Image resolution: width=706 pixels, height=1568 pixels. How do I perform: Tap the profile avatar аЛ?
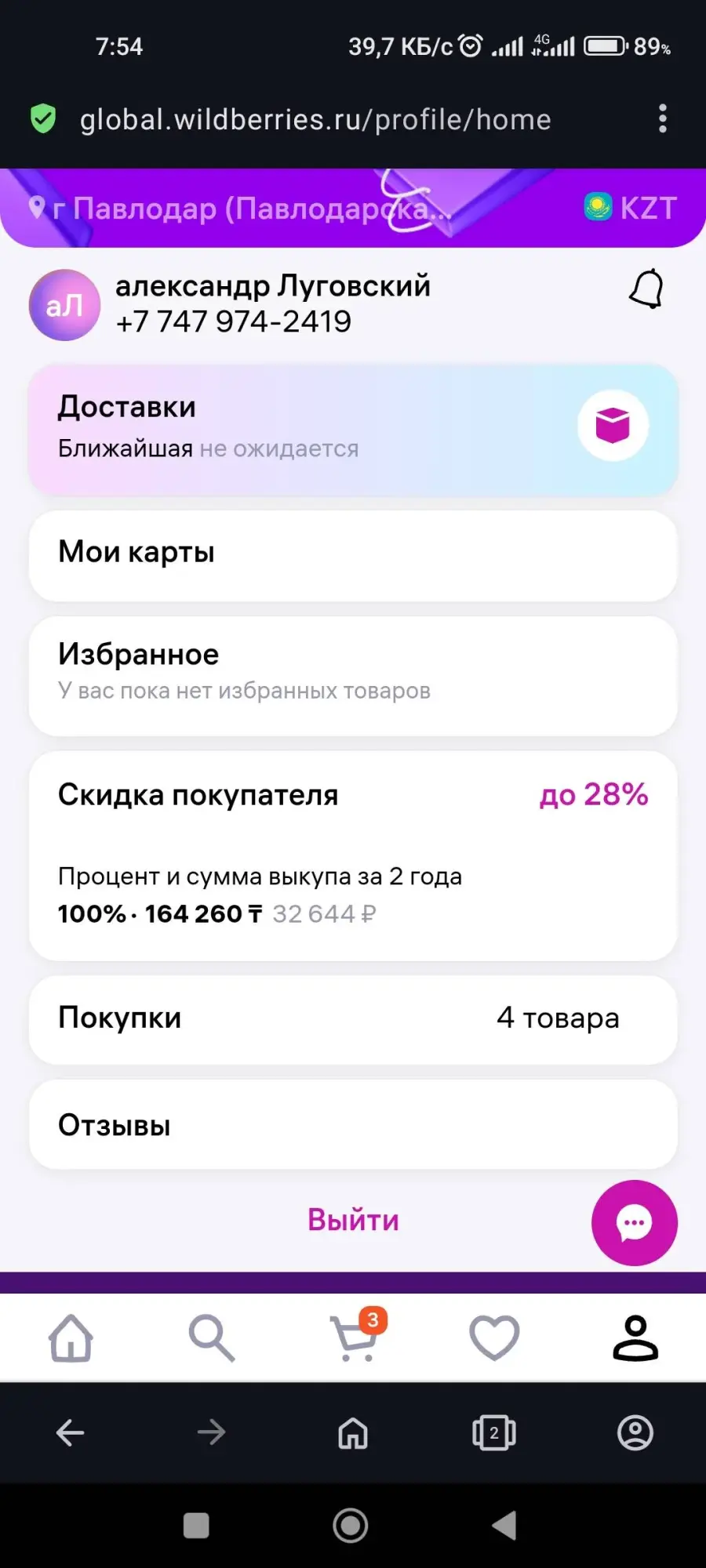point(64,305)
